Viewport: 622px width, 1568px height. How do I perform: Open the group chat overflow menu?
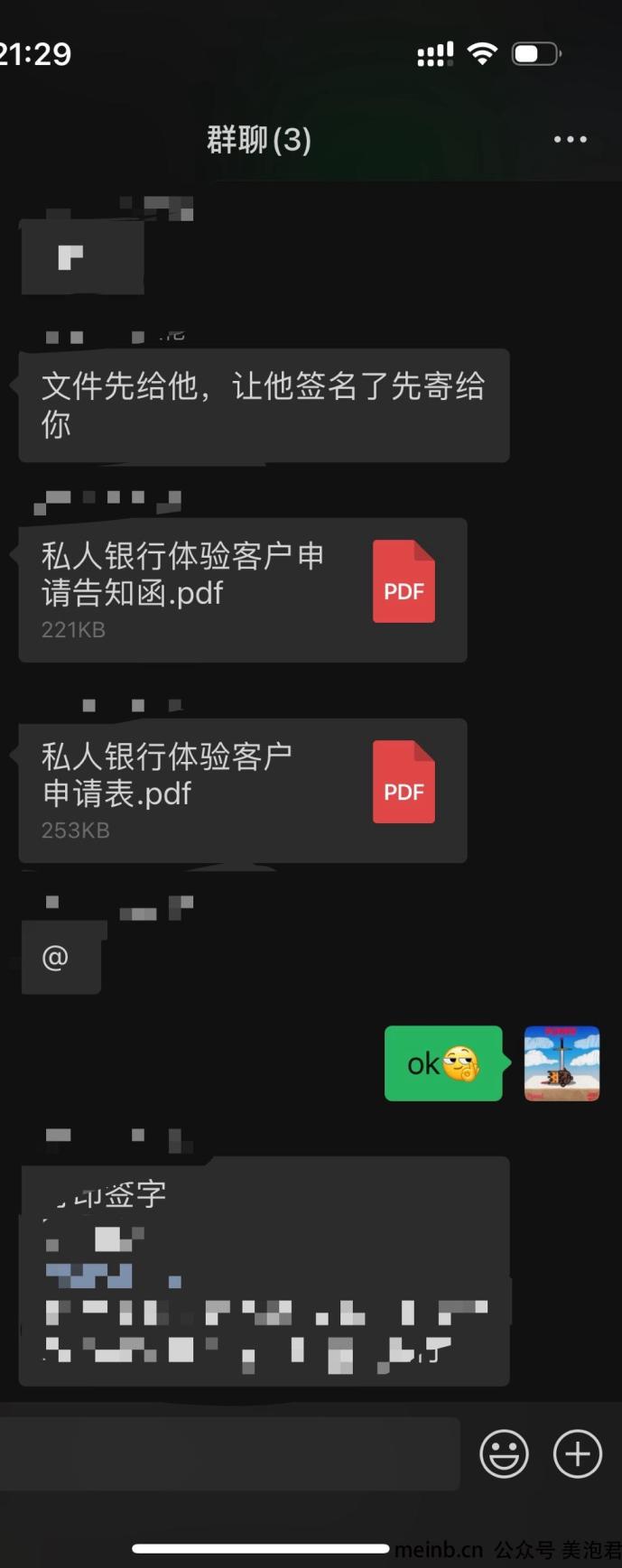(x=570, y=140)
